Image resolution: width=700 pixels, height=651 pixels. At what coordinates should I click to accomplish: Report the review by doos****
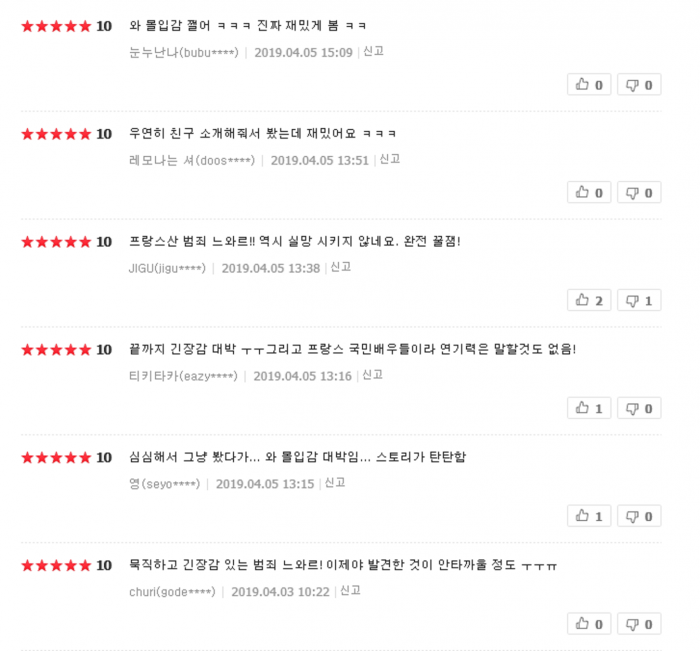[390, 159]
